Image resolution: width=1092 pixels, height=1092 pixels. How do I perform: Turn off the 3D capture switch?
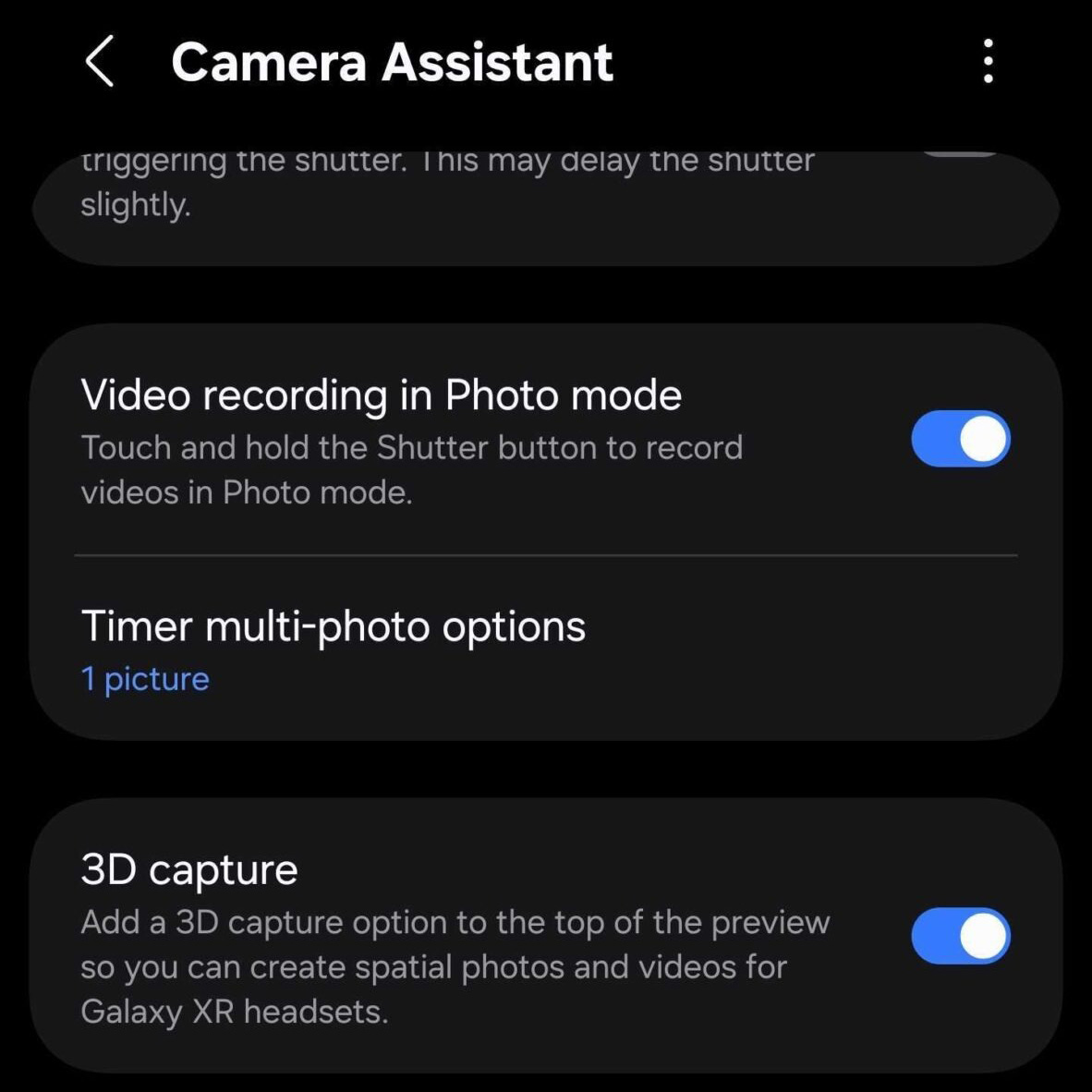pyautogui.click(x=960, y=936)
